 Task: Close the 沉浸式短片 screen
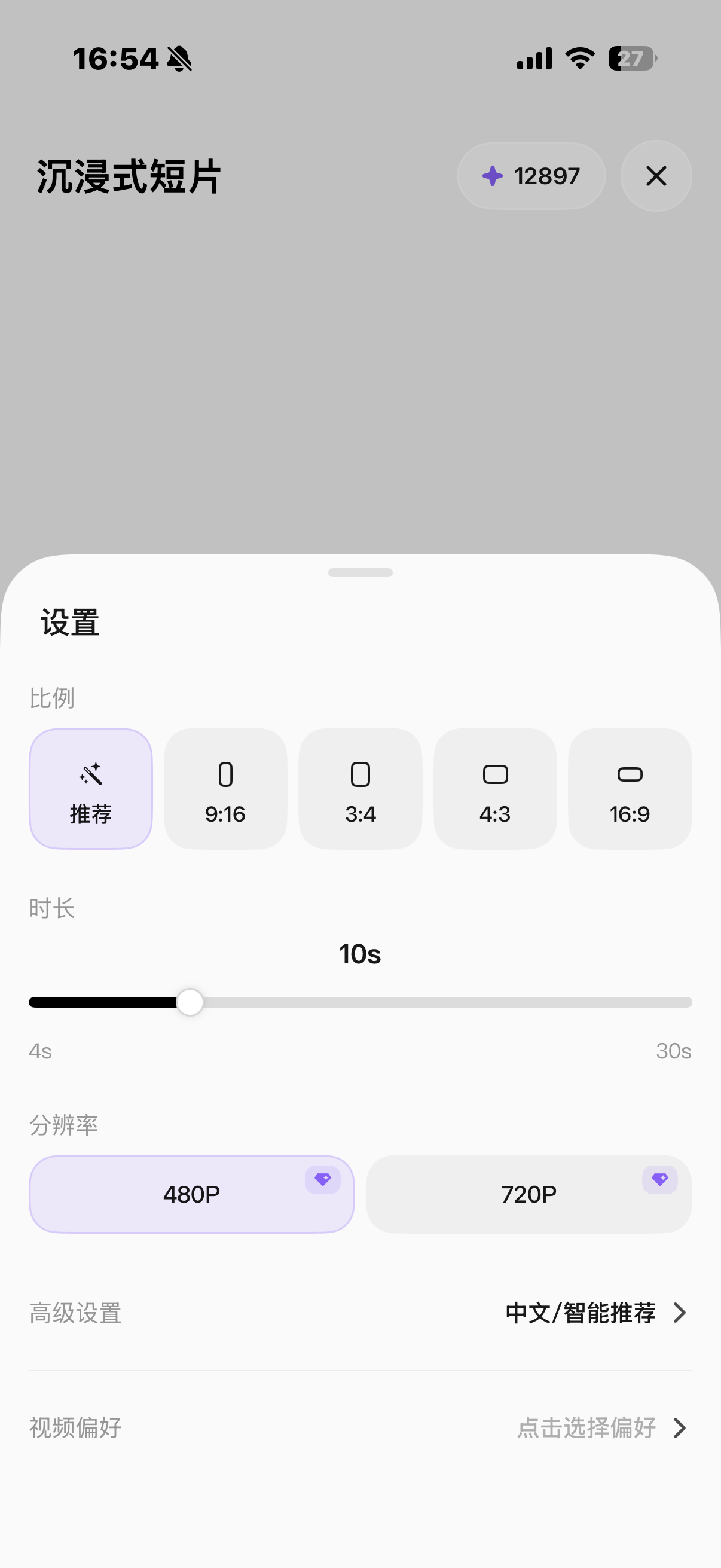tap(656, 176)
